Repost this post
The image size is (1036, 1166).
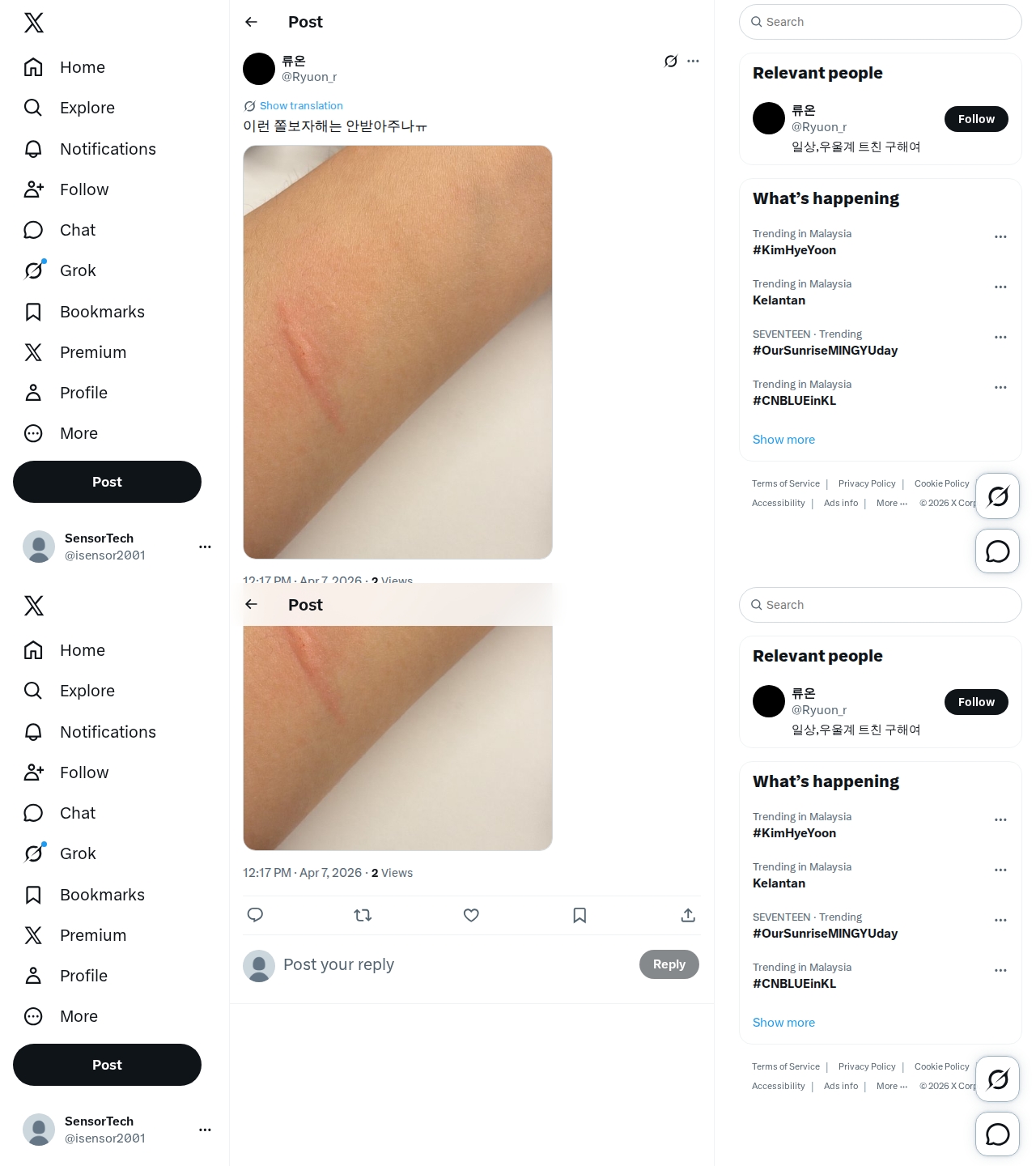tap(363, 915)
